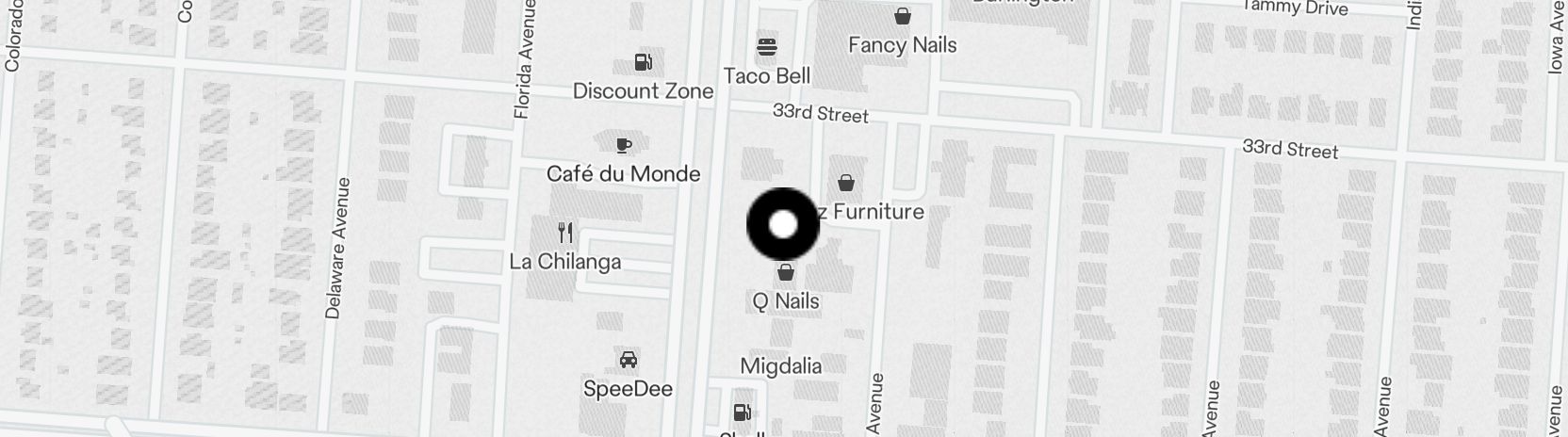1568x437 pixels.
Task: Select the Q Nails shop marker
Action: pos(785,274)
